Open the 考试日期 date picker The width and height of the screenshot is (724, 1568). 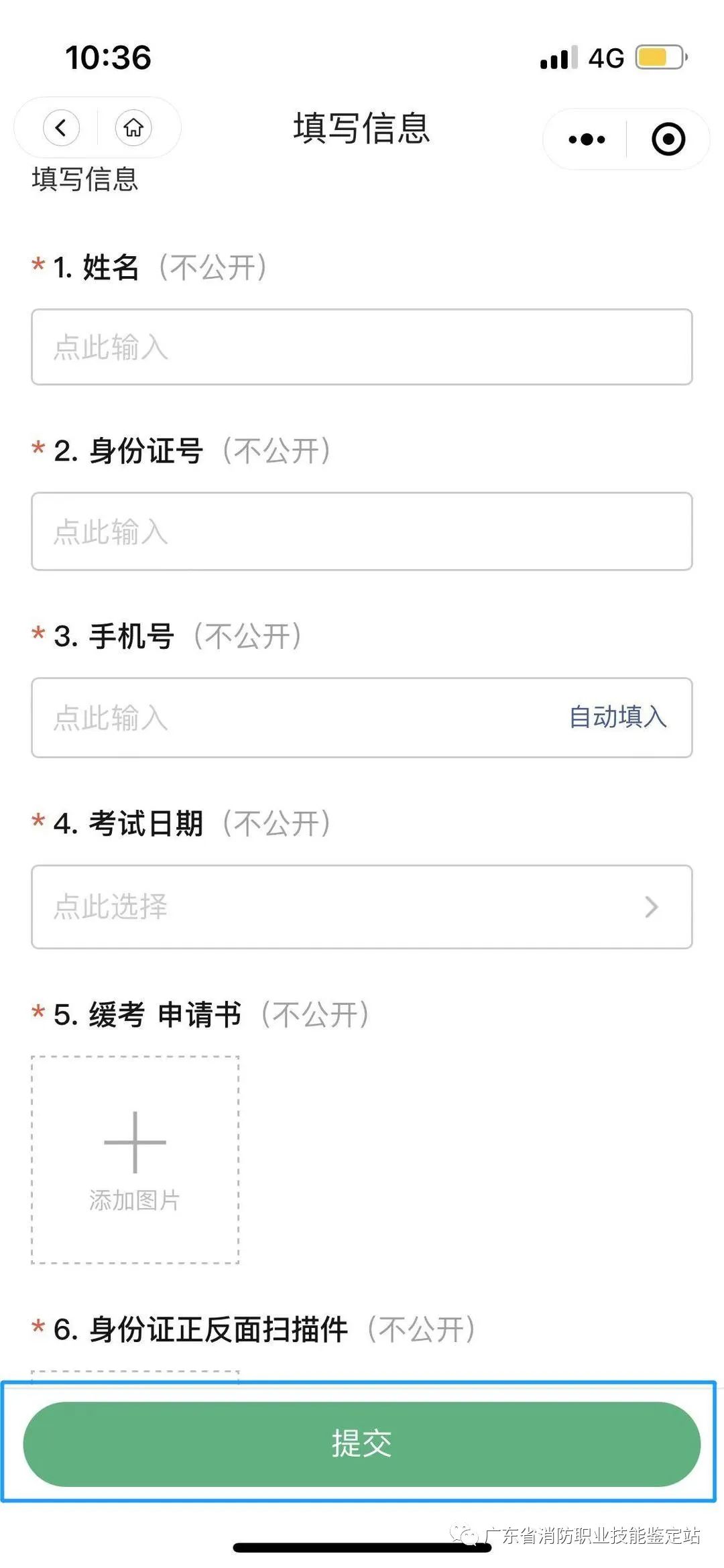pyautogui.click(x=361, y=907)
